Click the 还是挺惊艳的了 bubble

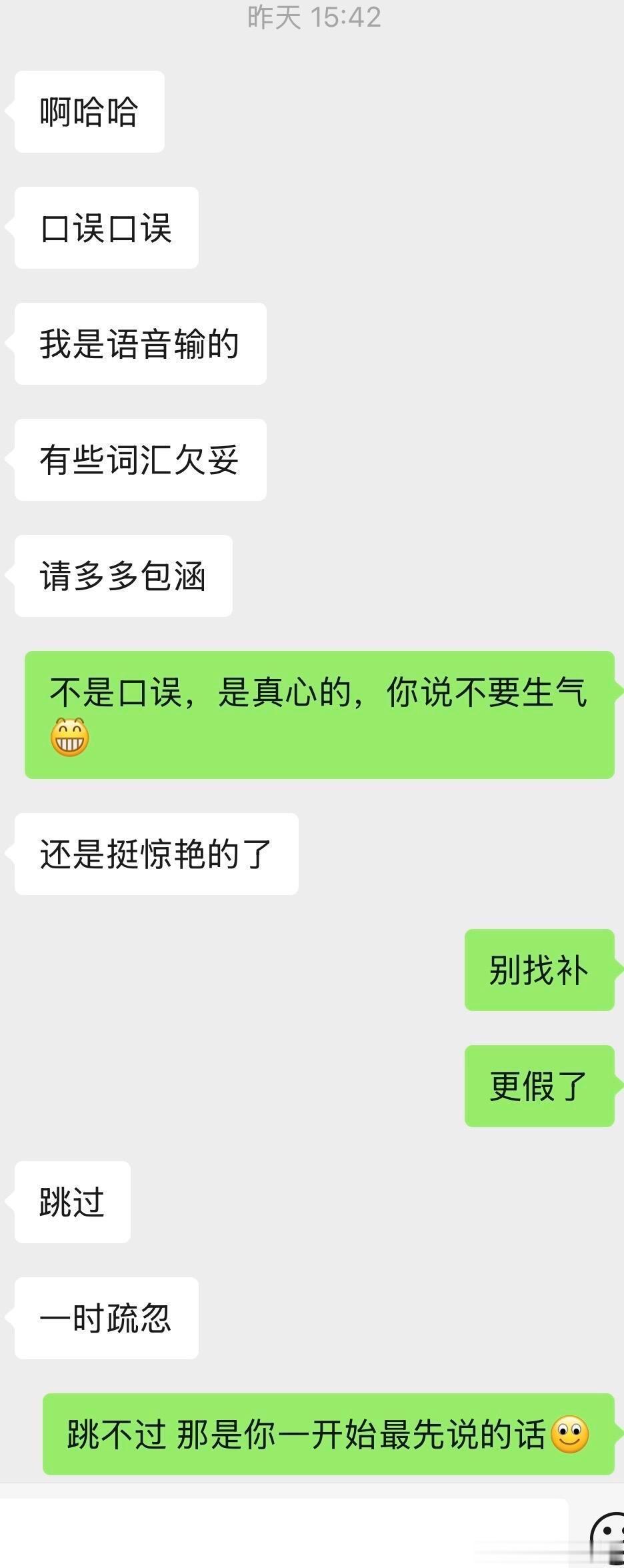coord(155,854)
